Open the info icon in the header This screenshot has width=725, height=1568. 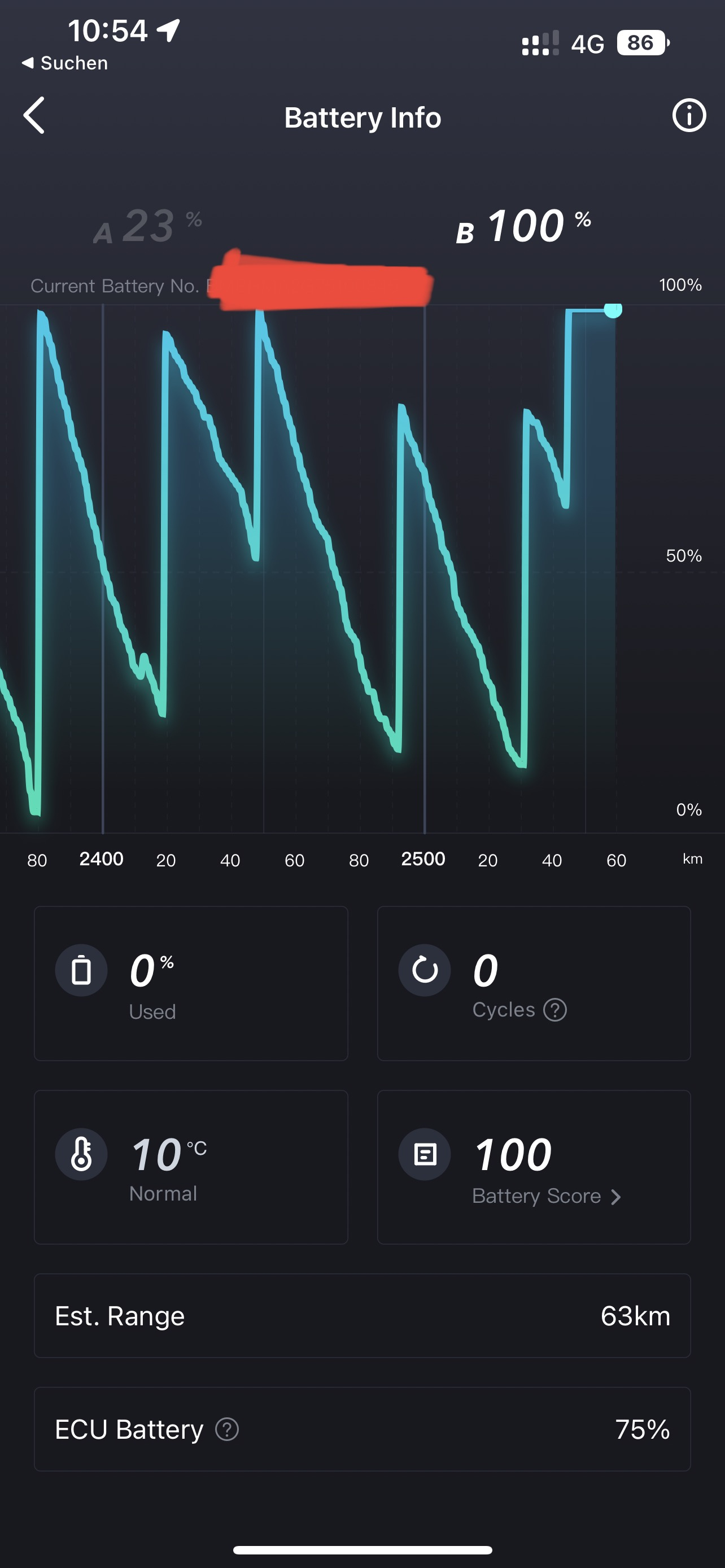pyautogui.click(x=688, y=116)
